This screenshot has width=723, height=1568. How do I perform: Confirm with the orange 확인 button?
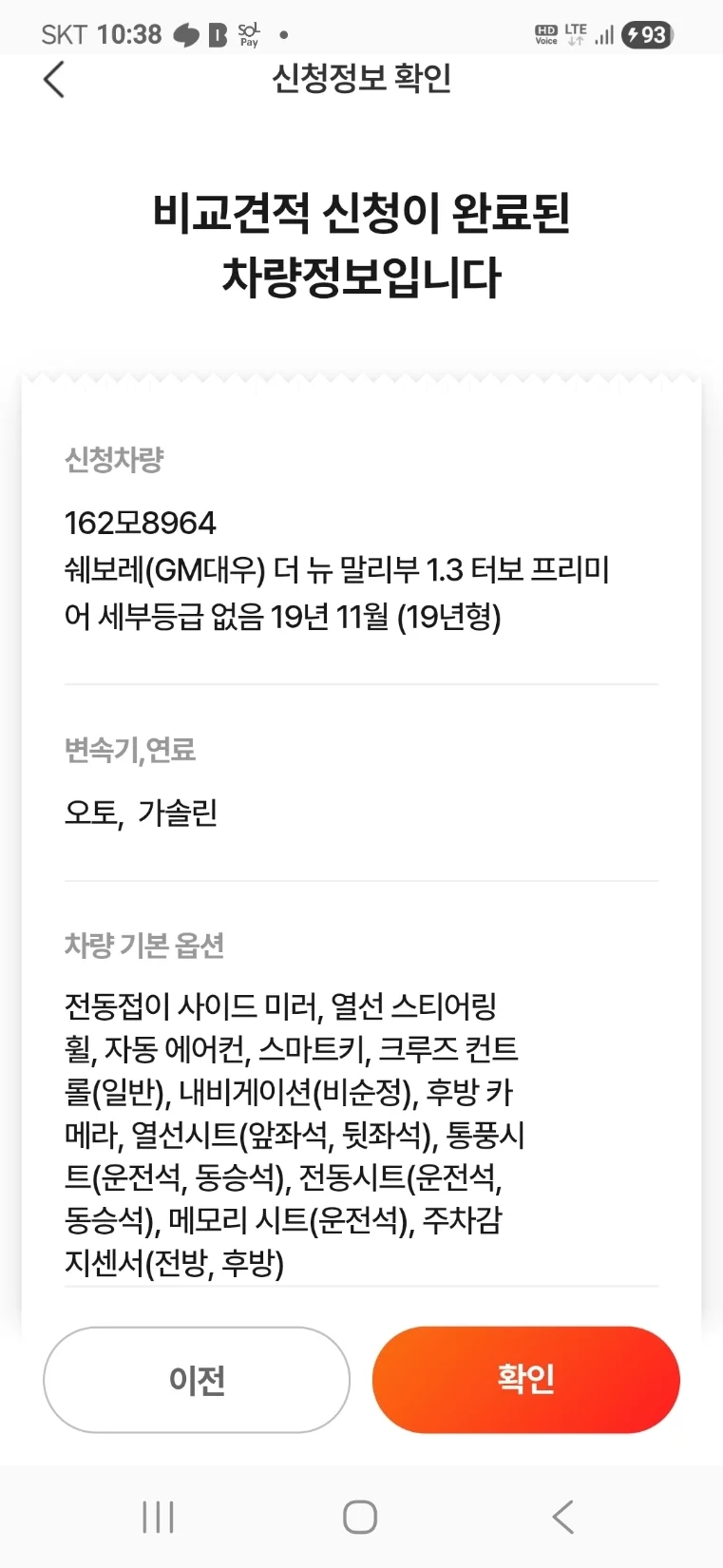point(525,1379)
